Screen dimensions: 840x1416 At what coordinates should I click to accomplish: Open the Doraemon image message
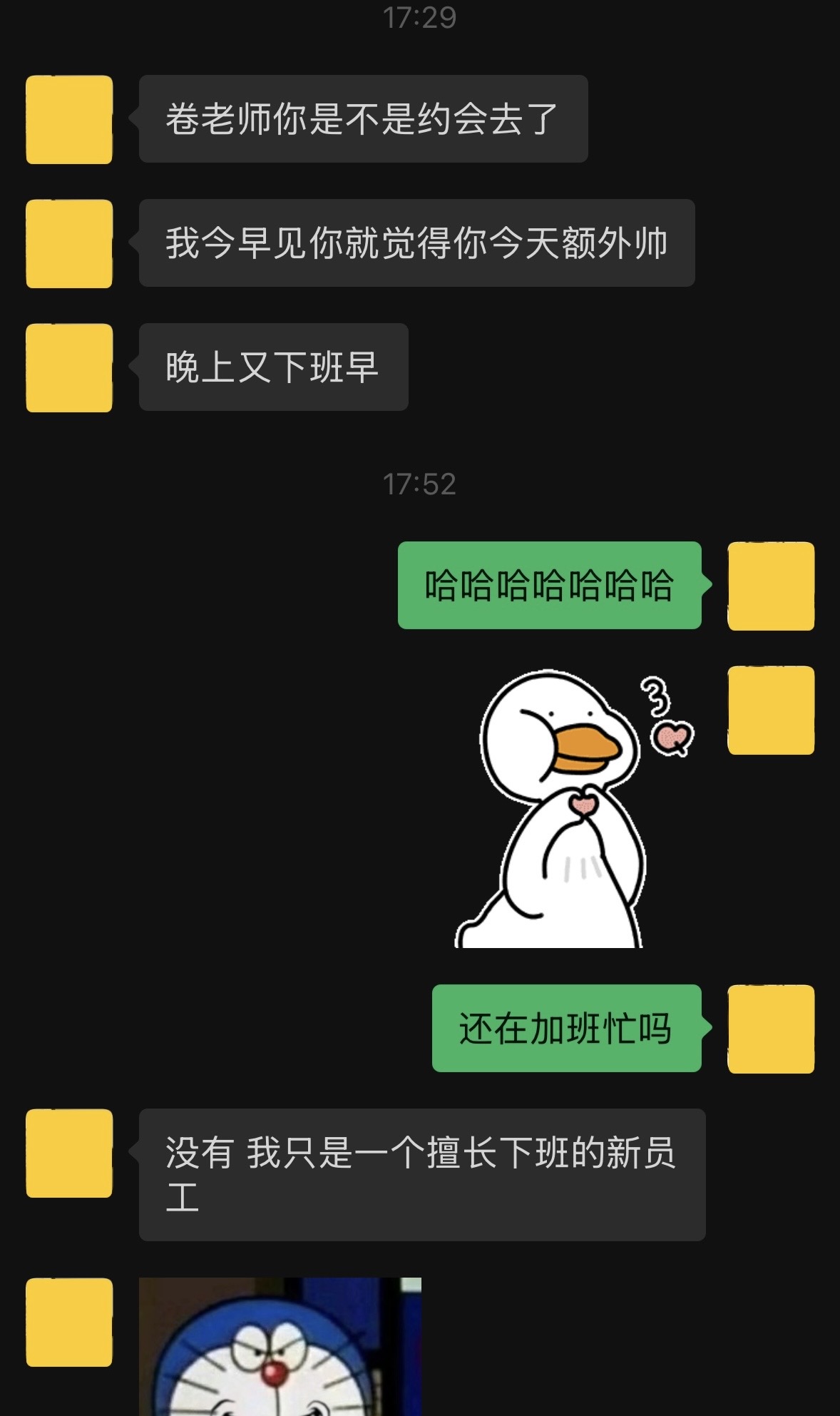coord(280,1346)
